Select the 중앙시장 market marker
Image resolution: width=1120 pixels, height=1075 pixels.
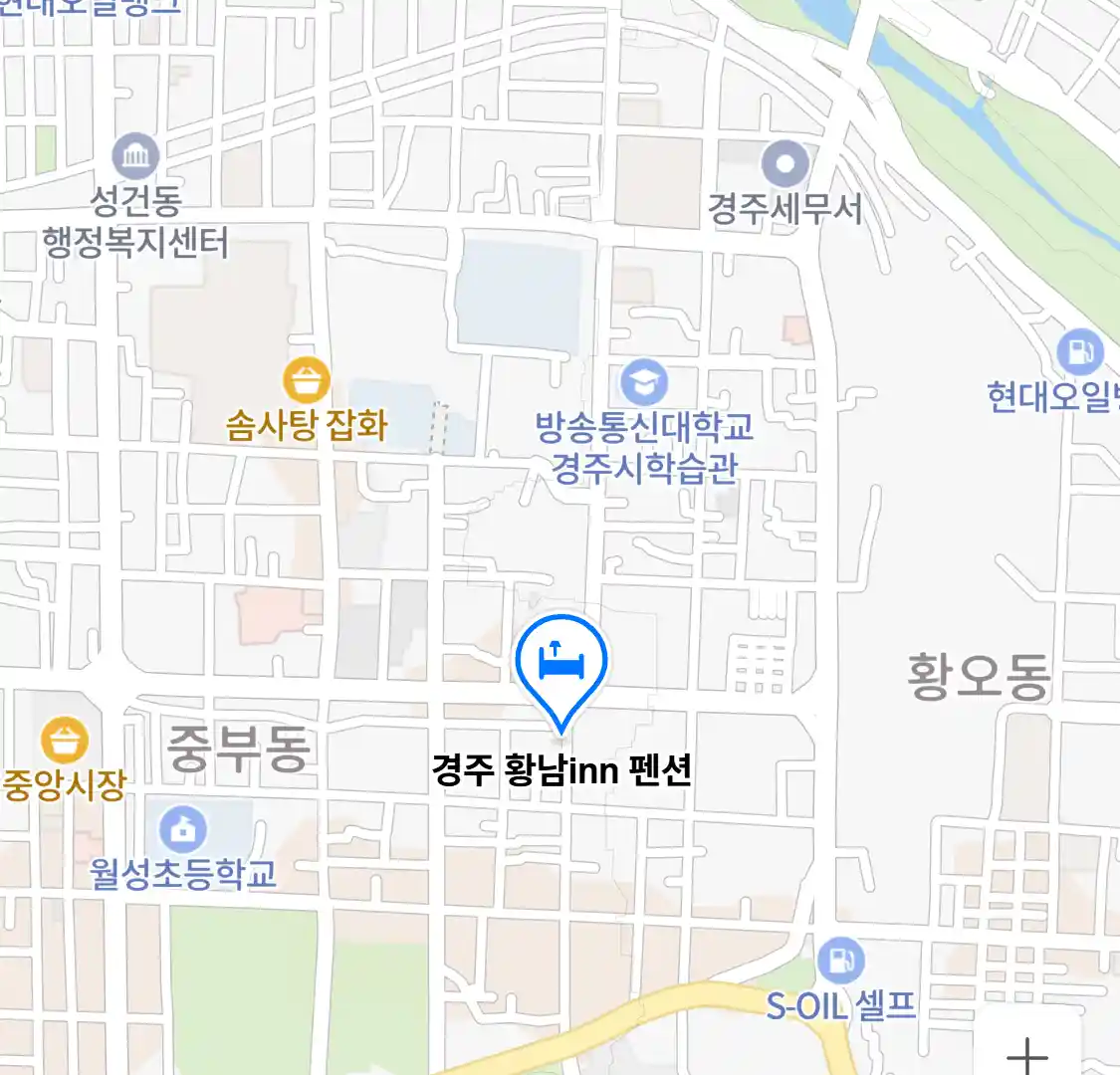65,742
